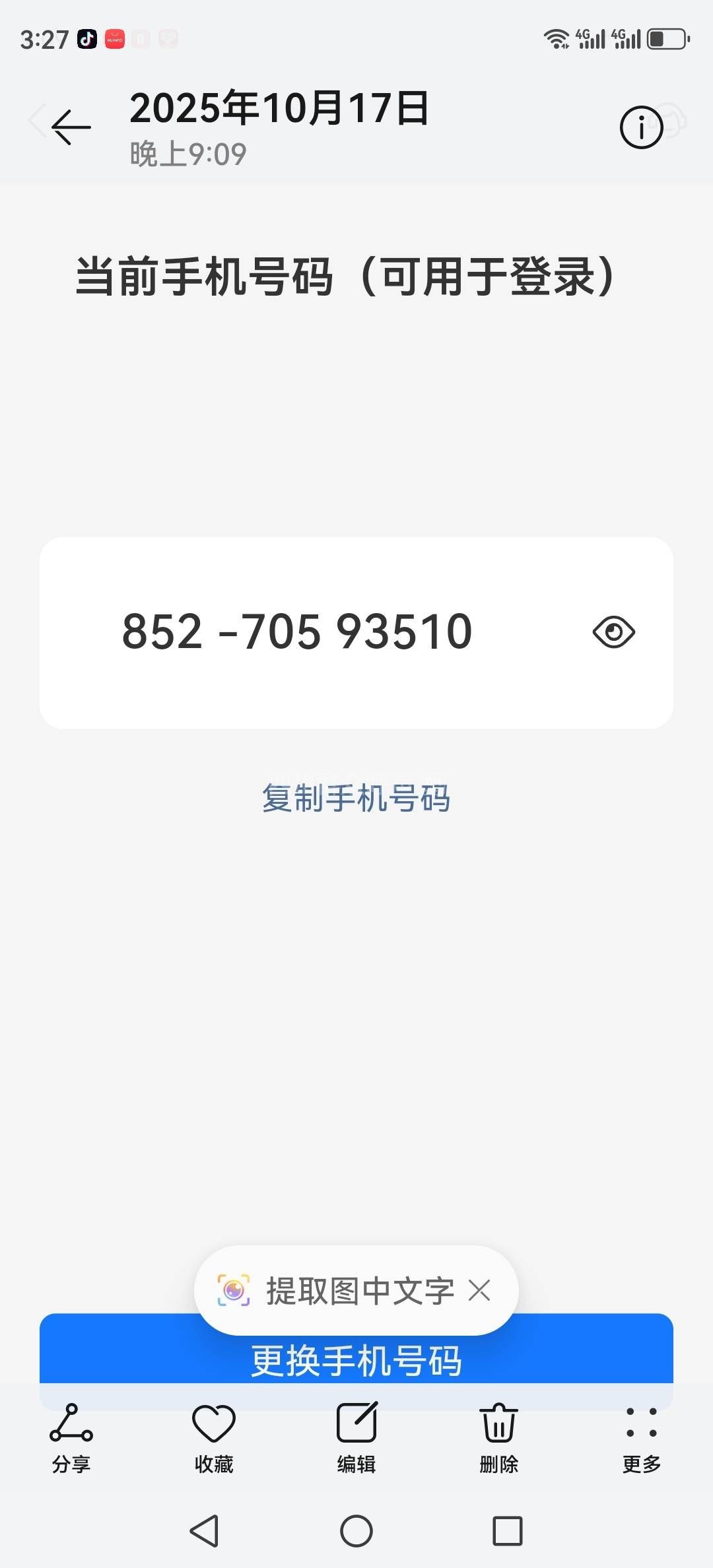Dismiss the 提取图中文字 chip
The height and width of the screenshot is (1568, 713).
[x=479, y=1291]
